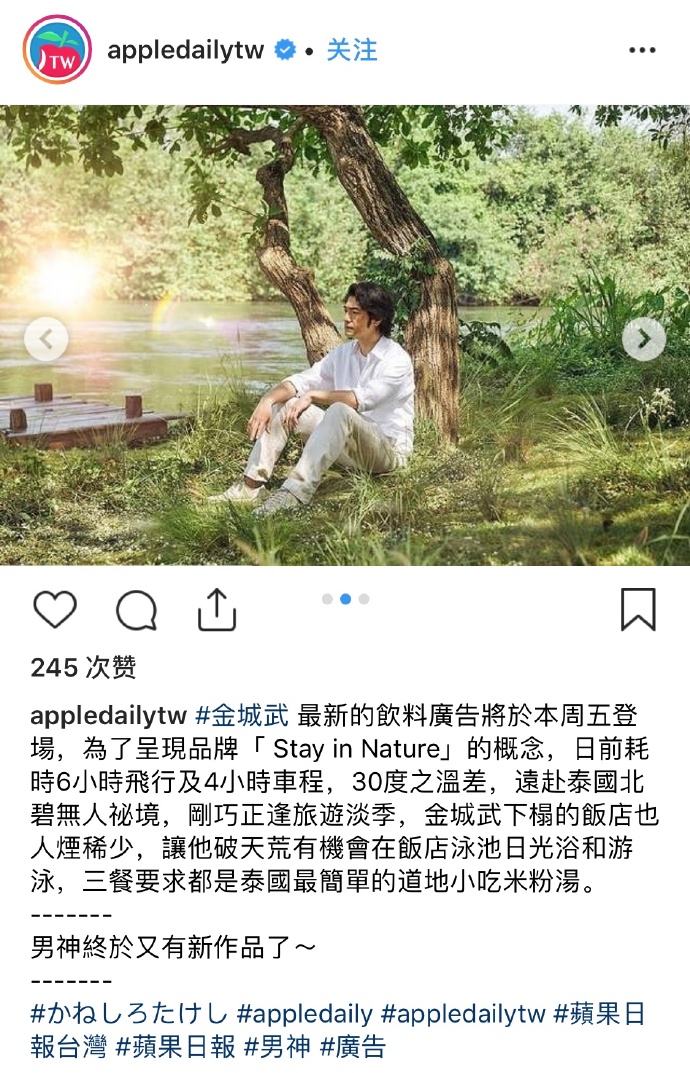
Task: Bookmark this post
Action: click(x=638, y=609)
